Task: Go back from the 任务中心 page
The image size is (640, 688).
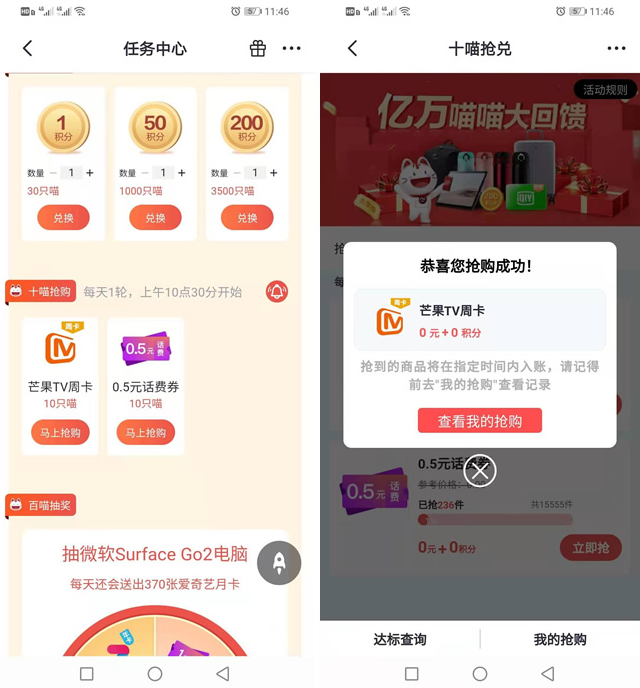Action: [x=27, y=48]
